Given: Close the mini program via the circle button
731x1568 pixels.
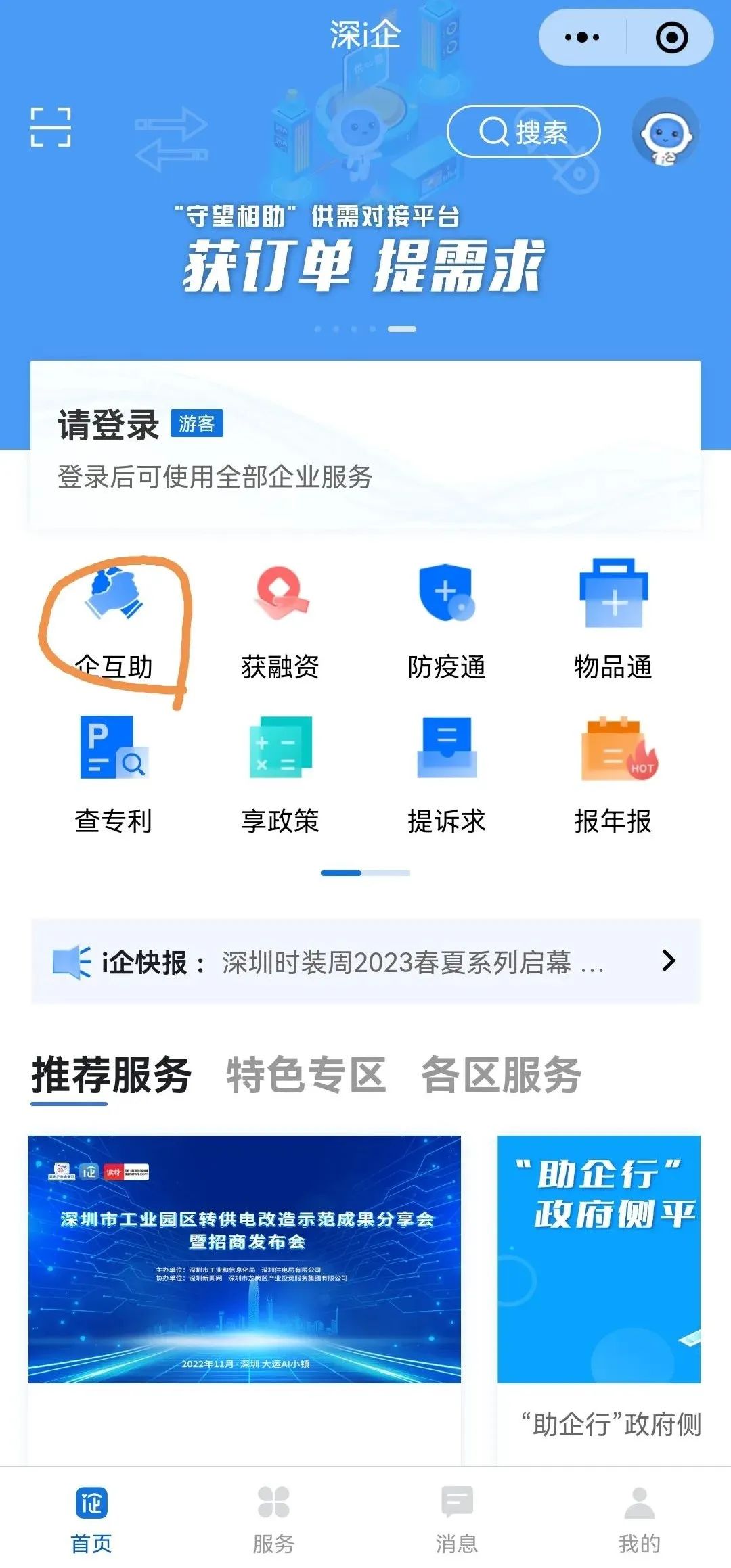Looking at the screenshot, I should tap(671, 38).
